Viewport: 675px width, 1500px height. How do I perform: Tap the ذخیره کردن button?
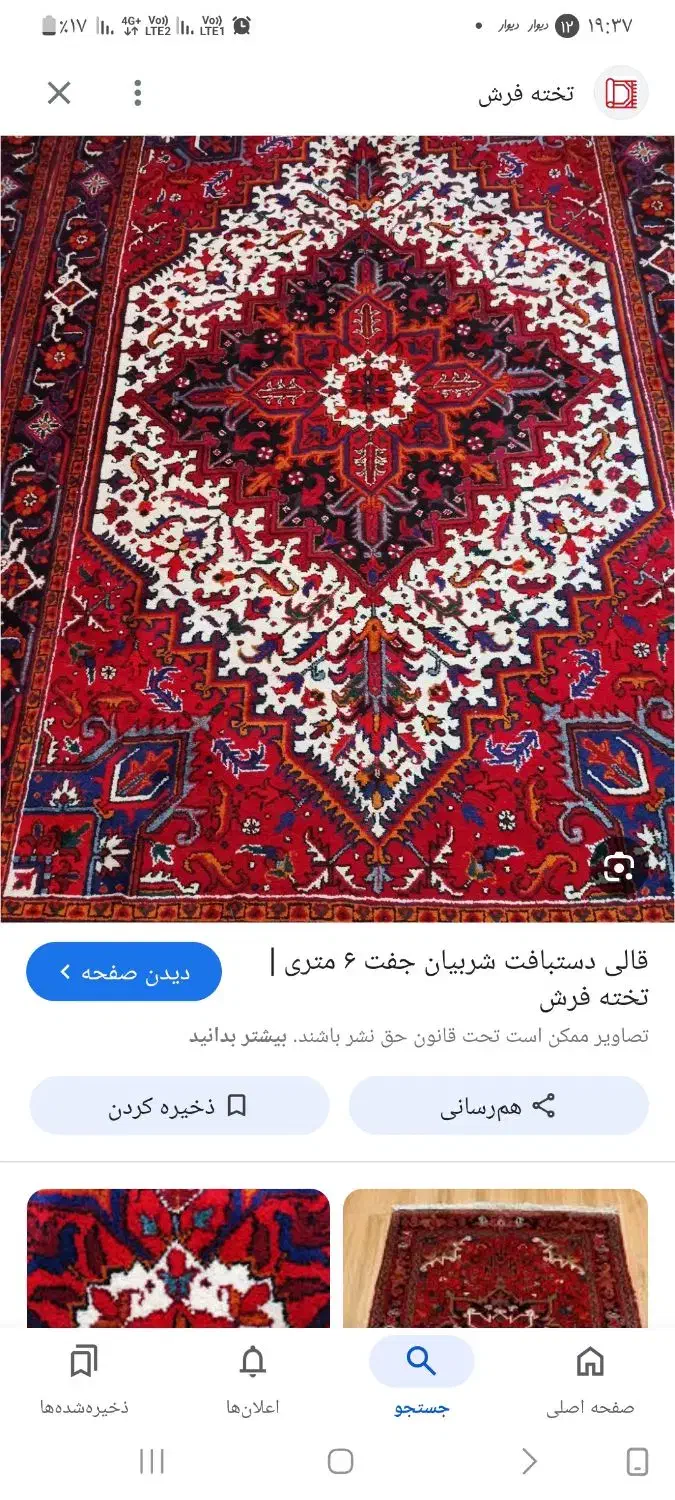(179, 1106)
